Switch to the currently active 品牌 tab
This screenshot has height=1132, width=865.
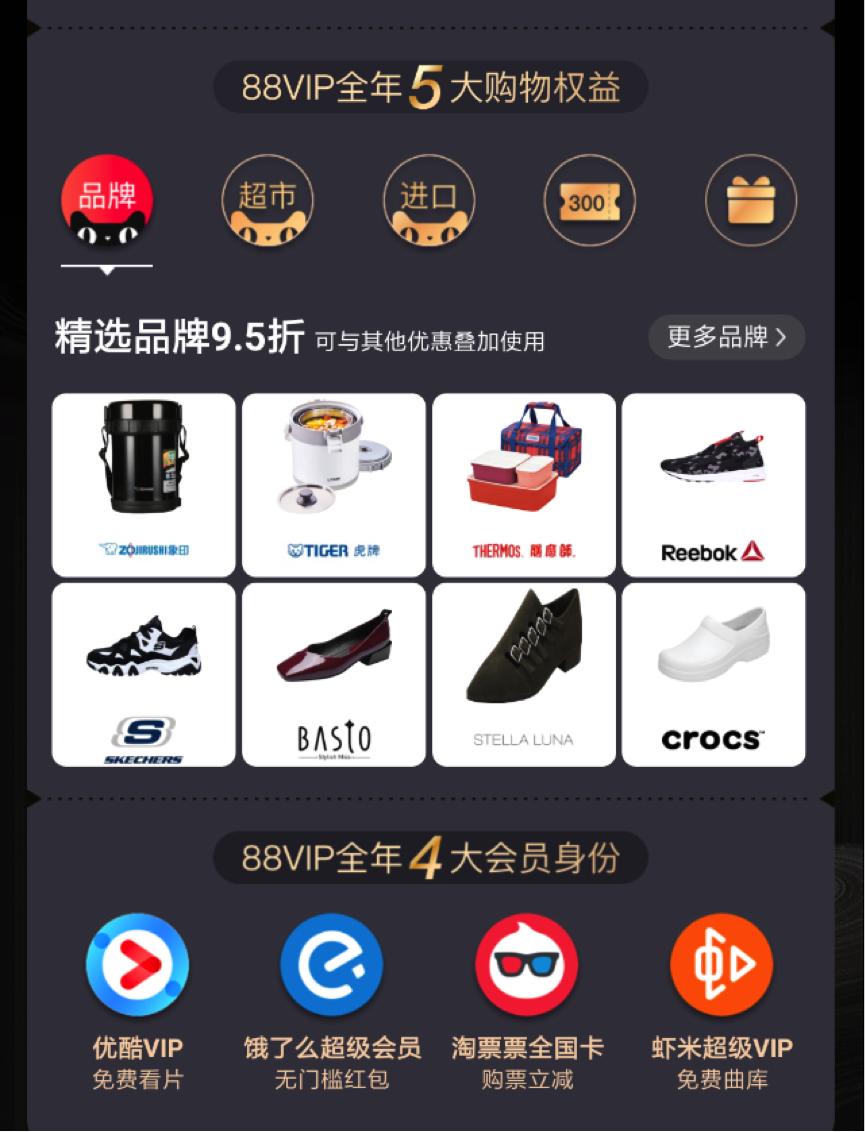pyautogui.click(x=107, y=200)
